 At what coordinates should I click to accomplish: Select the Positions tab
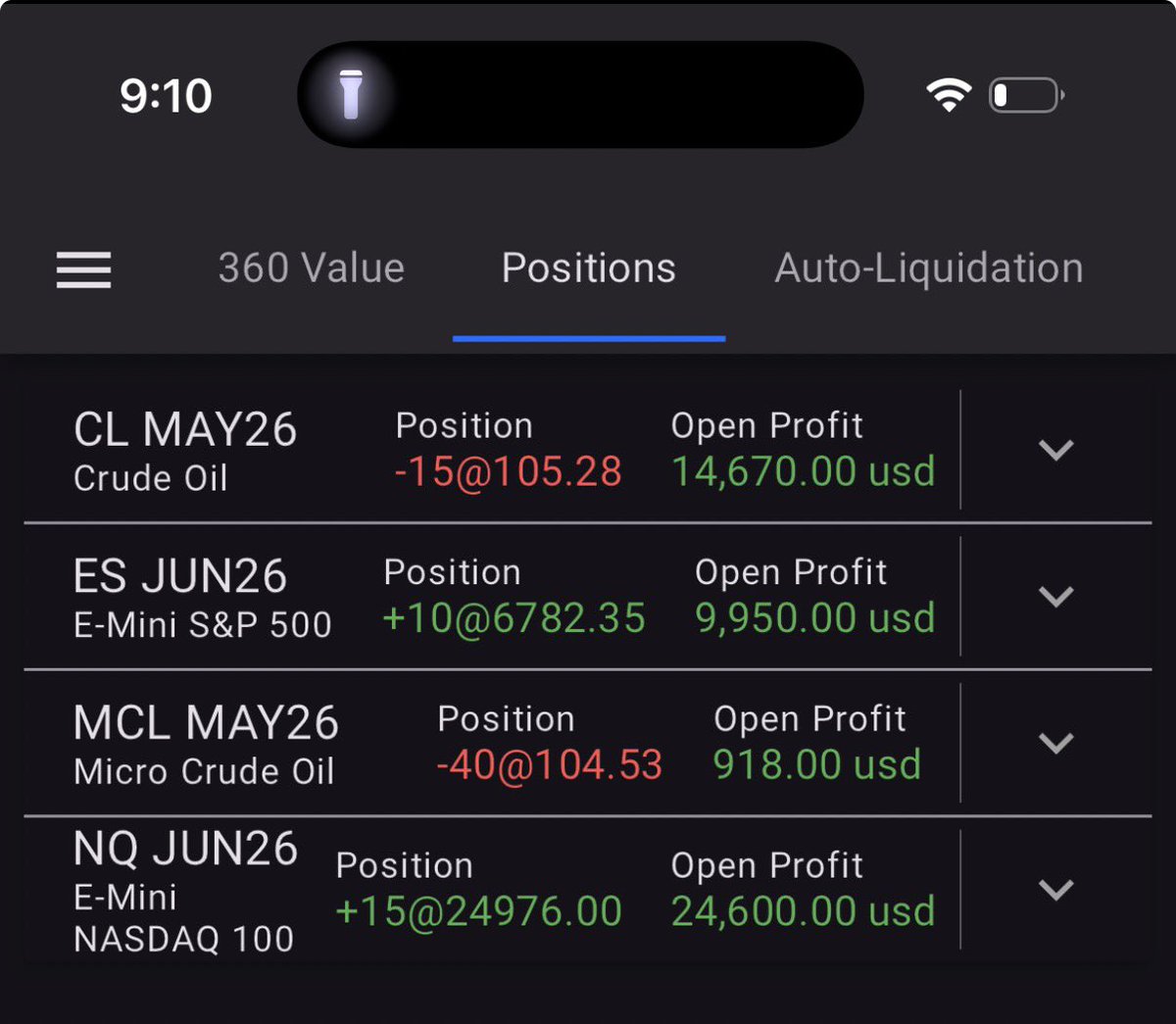click(588, 268)
